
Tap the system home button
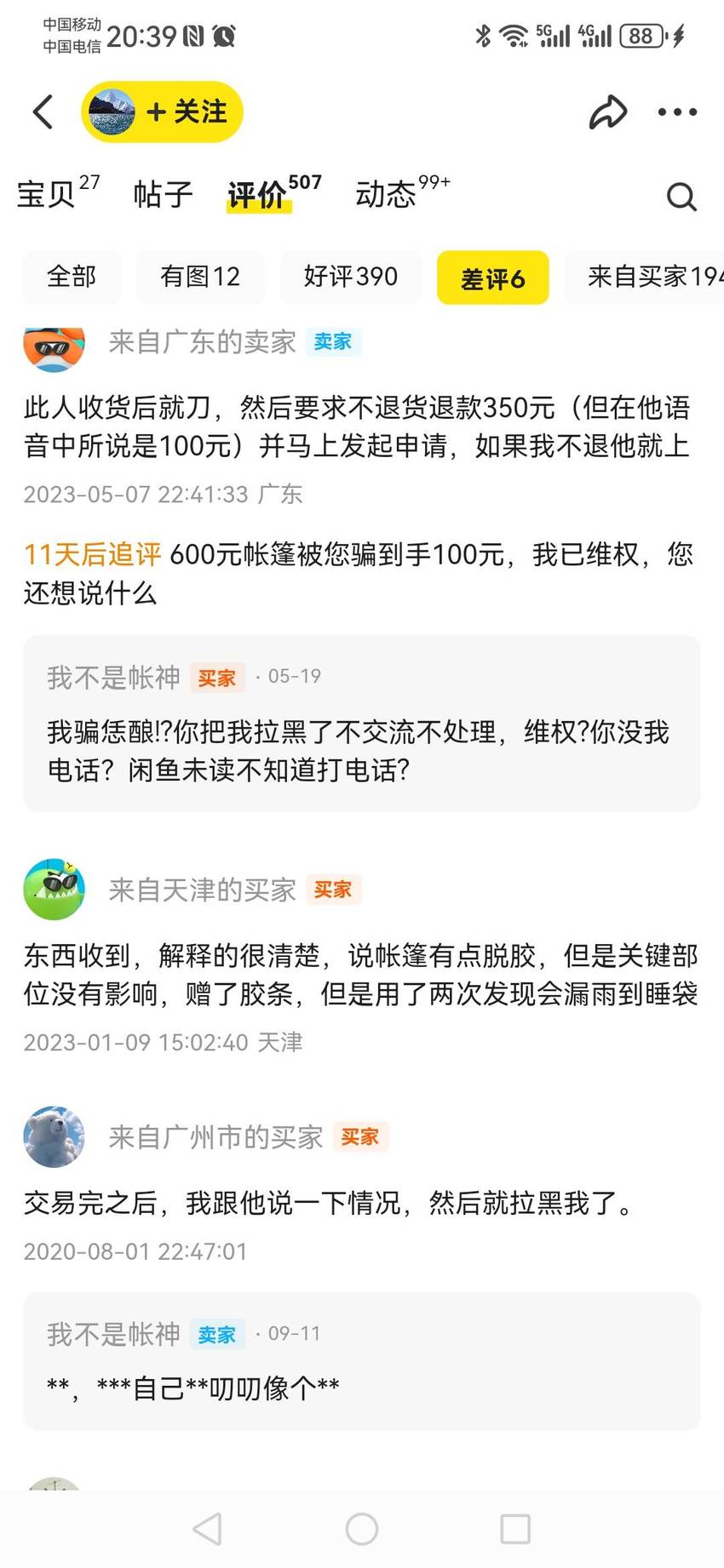click(362, 1529)
